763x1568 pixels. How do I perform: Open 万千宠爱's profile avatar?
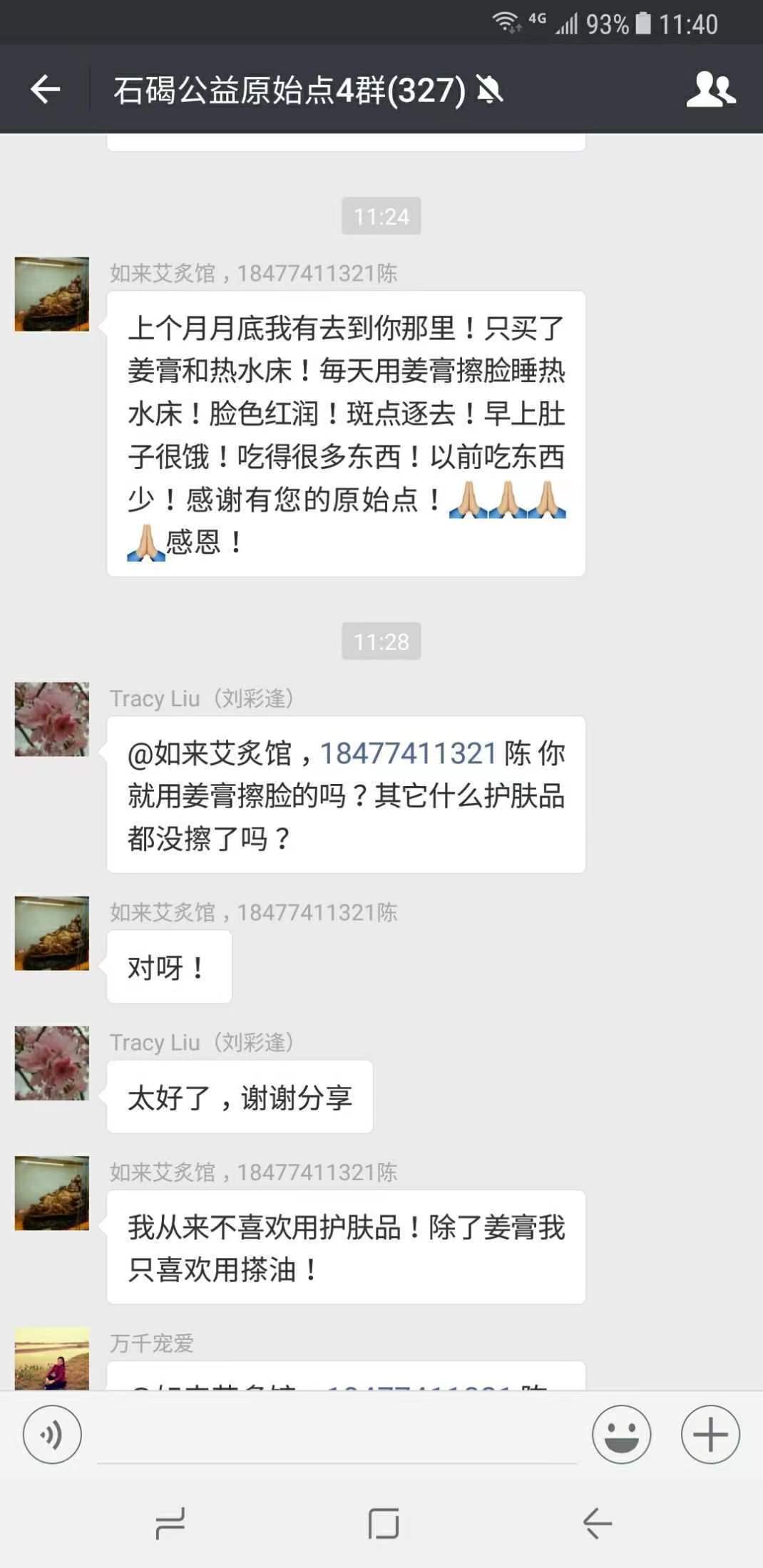pyautogui.click(x=52, y=1357)
